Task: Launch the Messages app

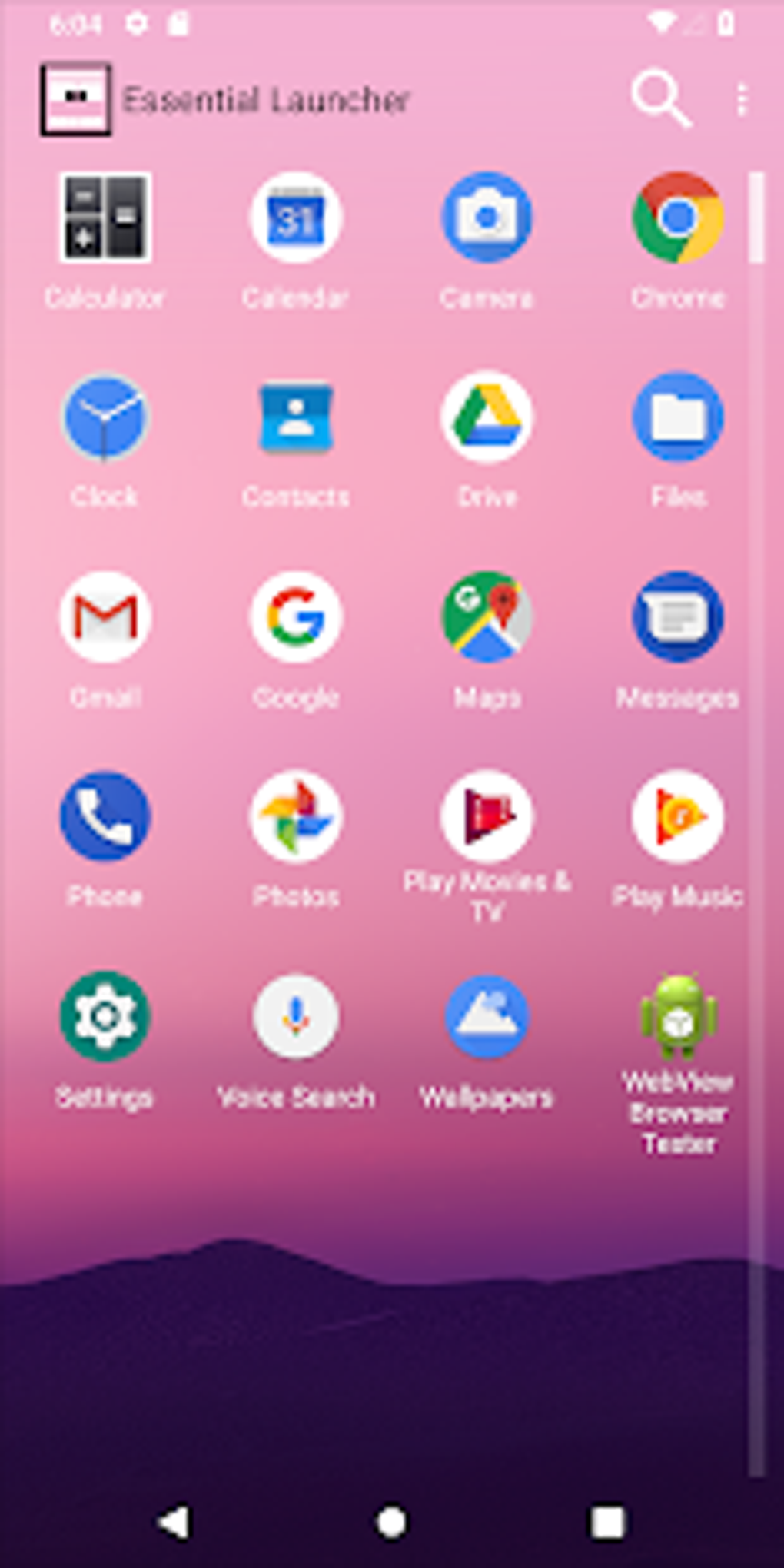Action: (677, 619)
